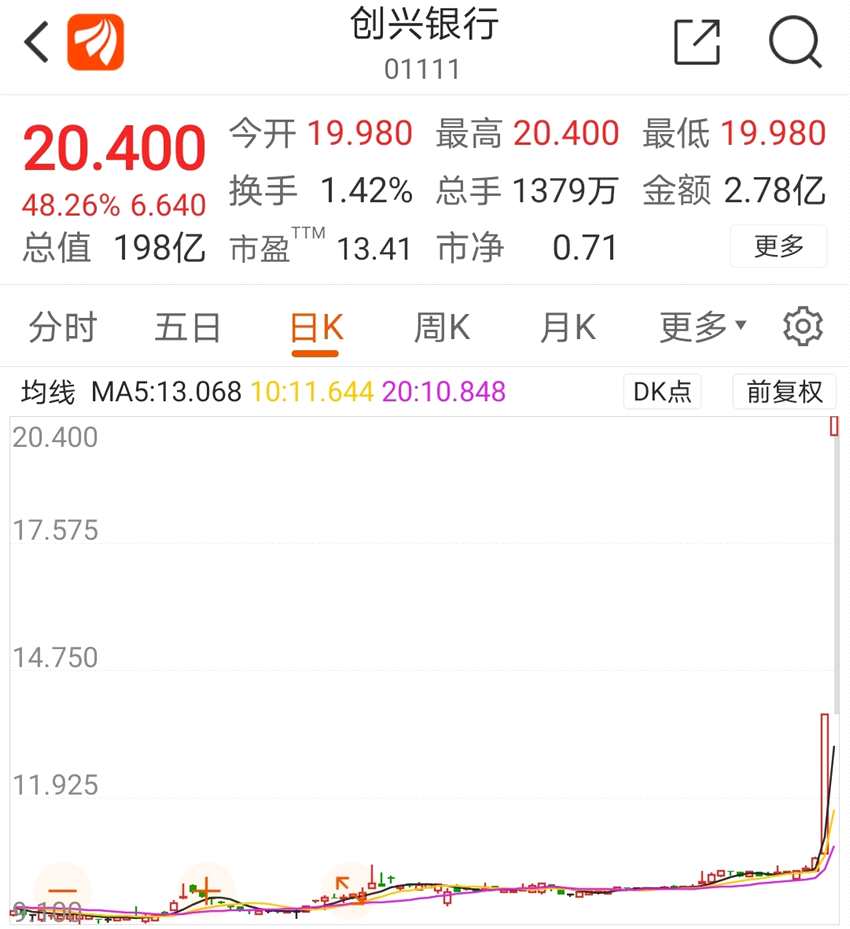Select the 五日 five-day view
The image size is (850, 929).
(187, 325)
